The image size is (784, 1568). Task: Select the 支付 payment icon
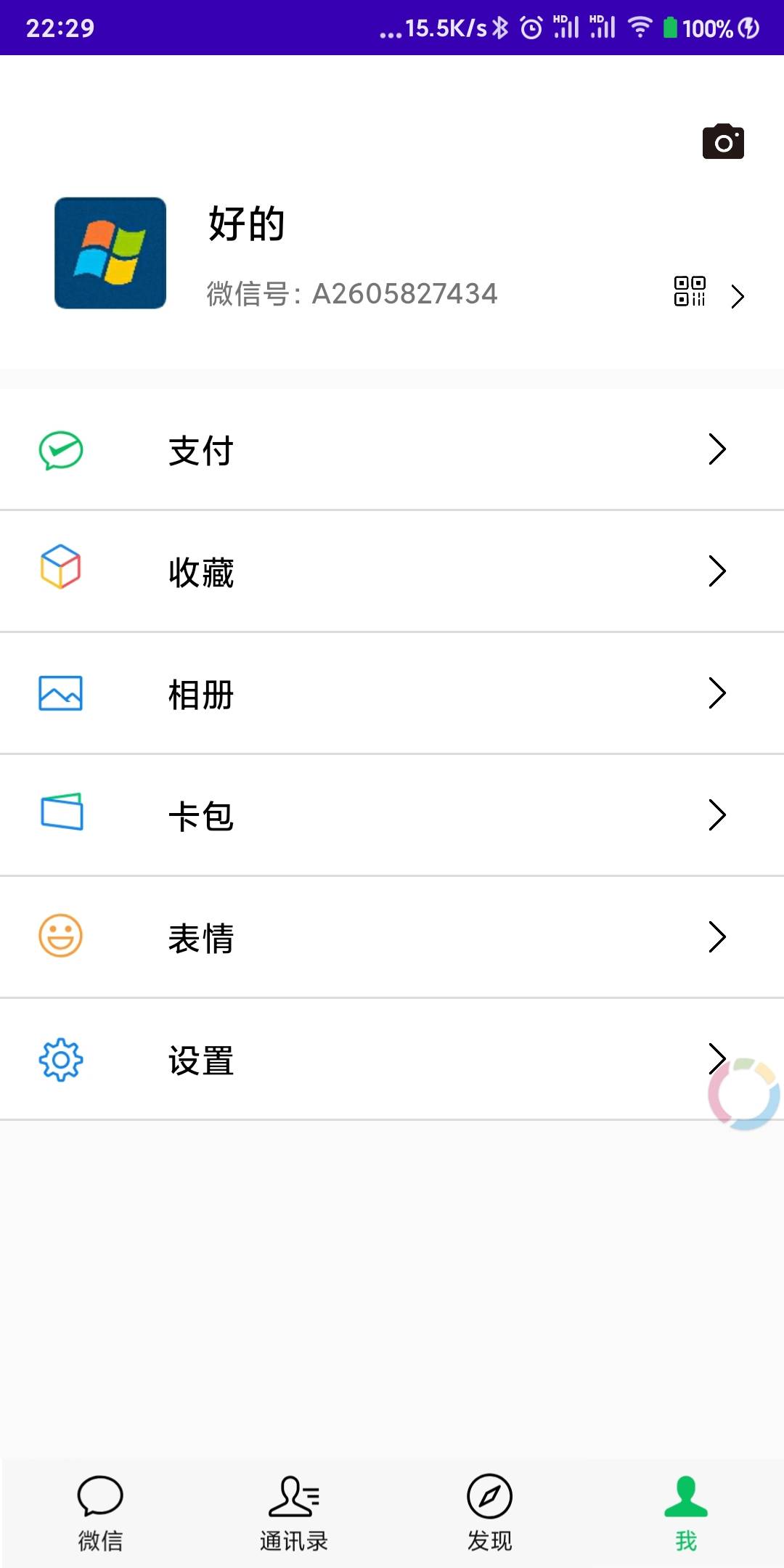click(61, 450)
